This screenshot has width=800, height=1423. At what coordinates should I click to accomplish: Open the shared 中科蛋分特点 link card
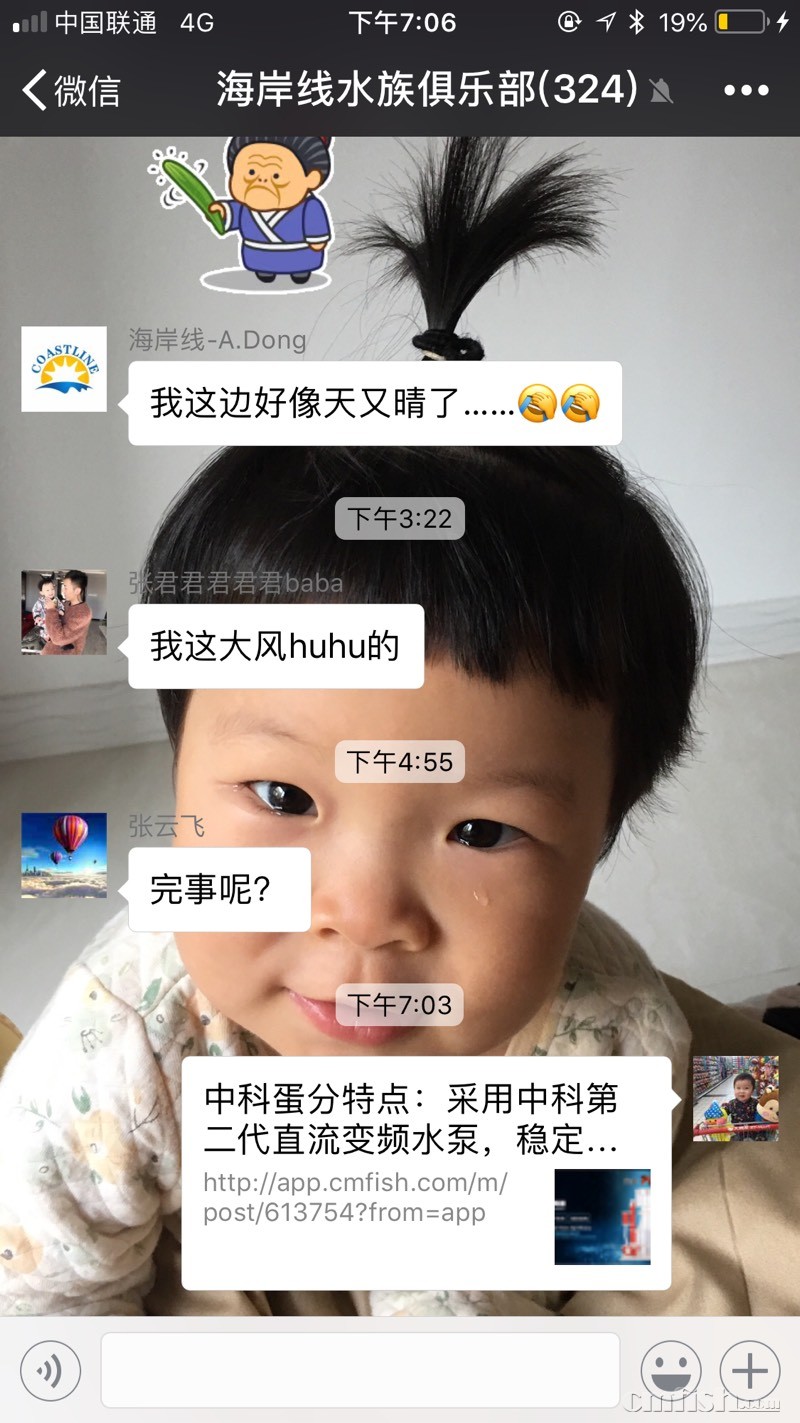[425, 1172]
